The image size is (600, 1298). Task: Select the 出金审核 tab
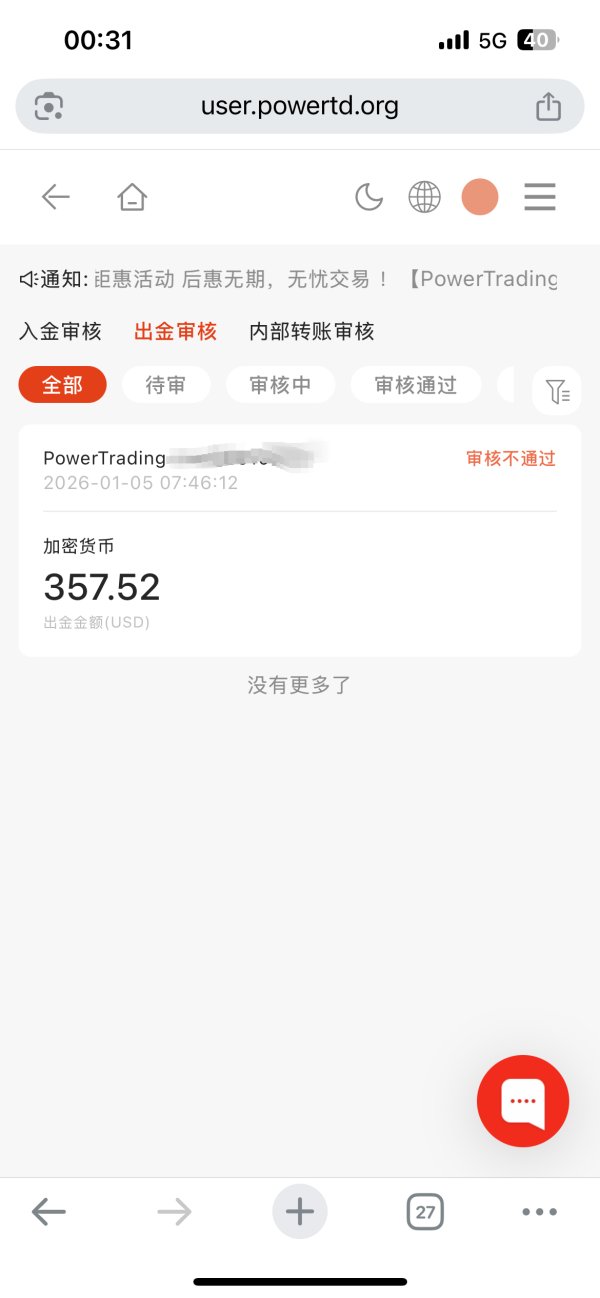176,331
